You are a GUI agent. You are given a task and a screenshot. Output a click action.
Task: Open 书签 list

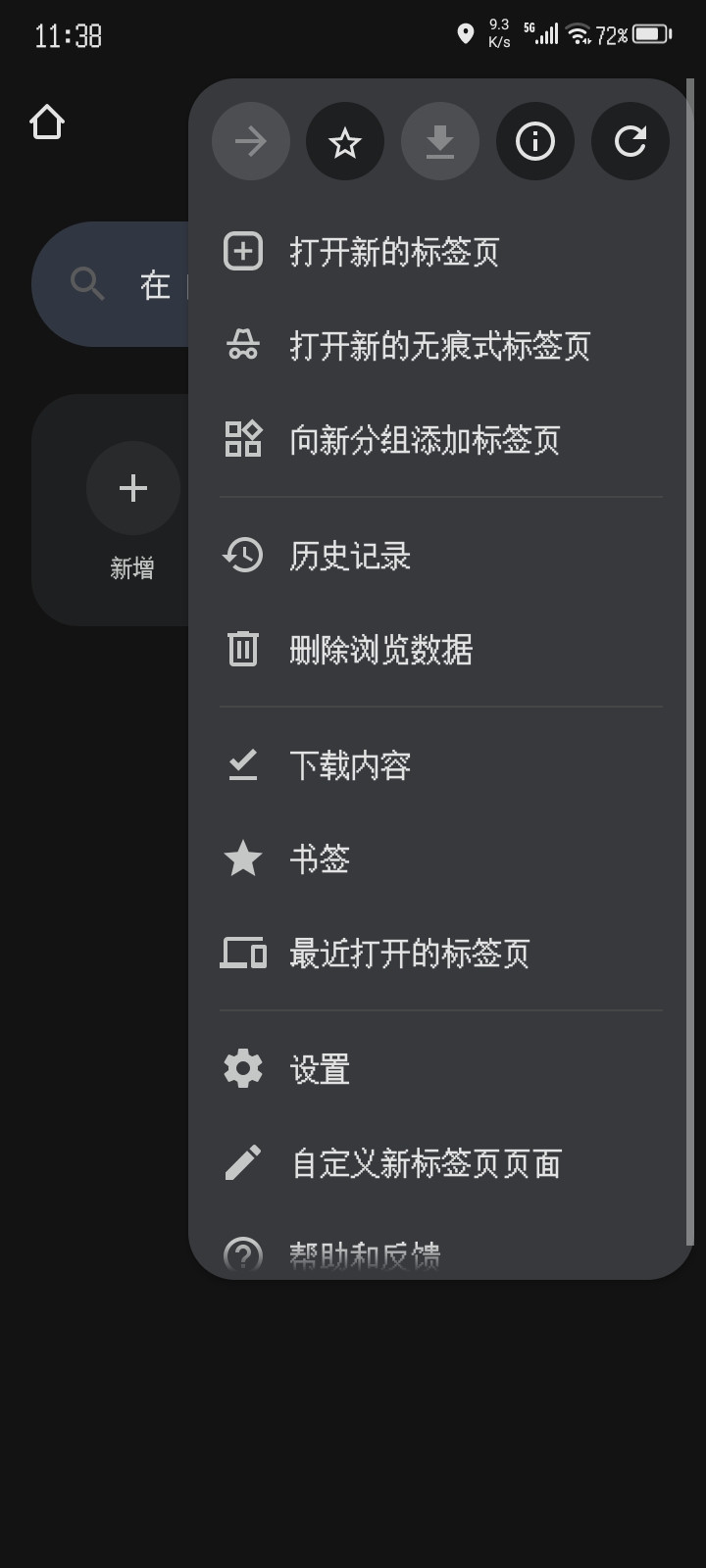(320, 859)
